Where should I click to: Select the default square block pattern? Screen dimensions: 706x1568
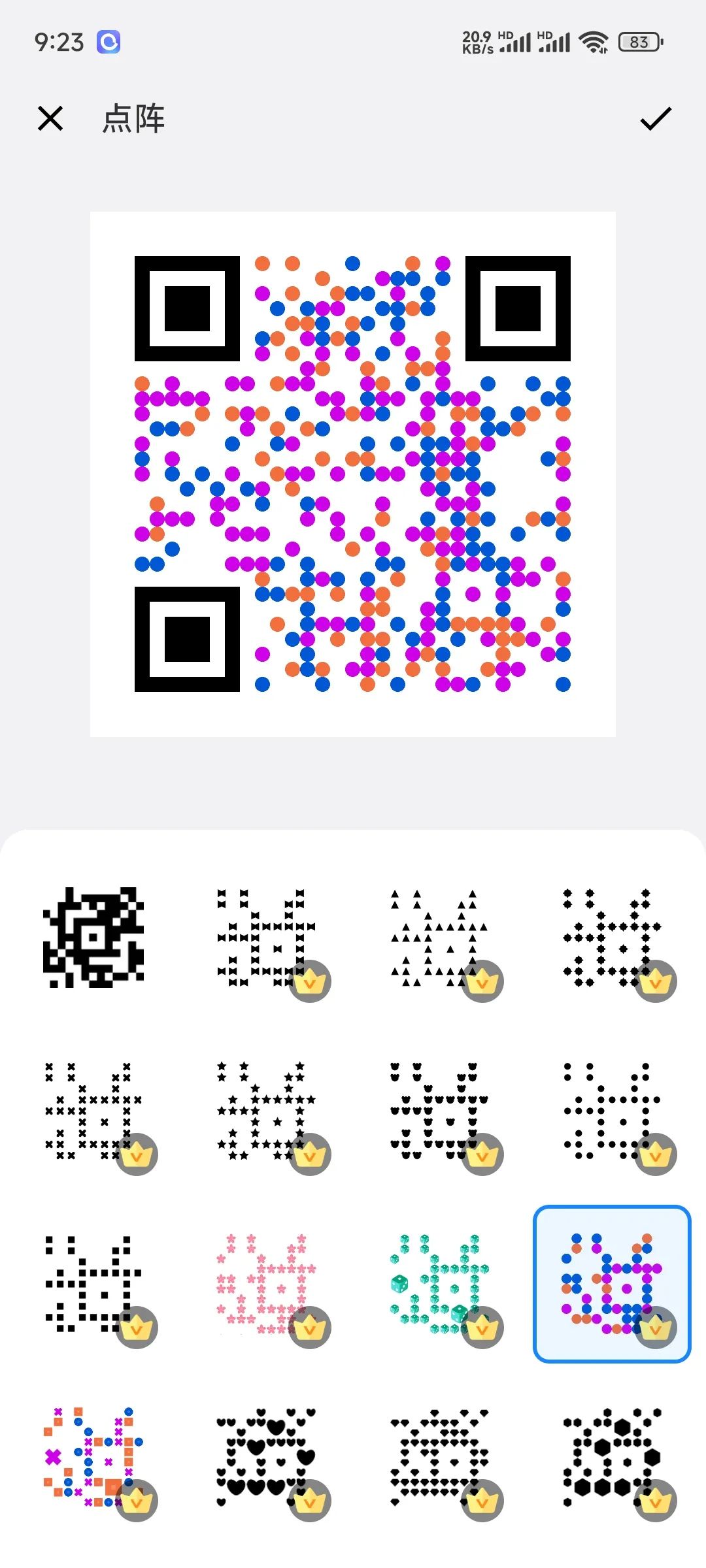(93, 937)
